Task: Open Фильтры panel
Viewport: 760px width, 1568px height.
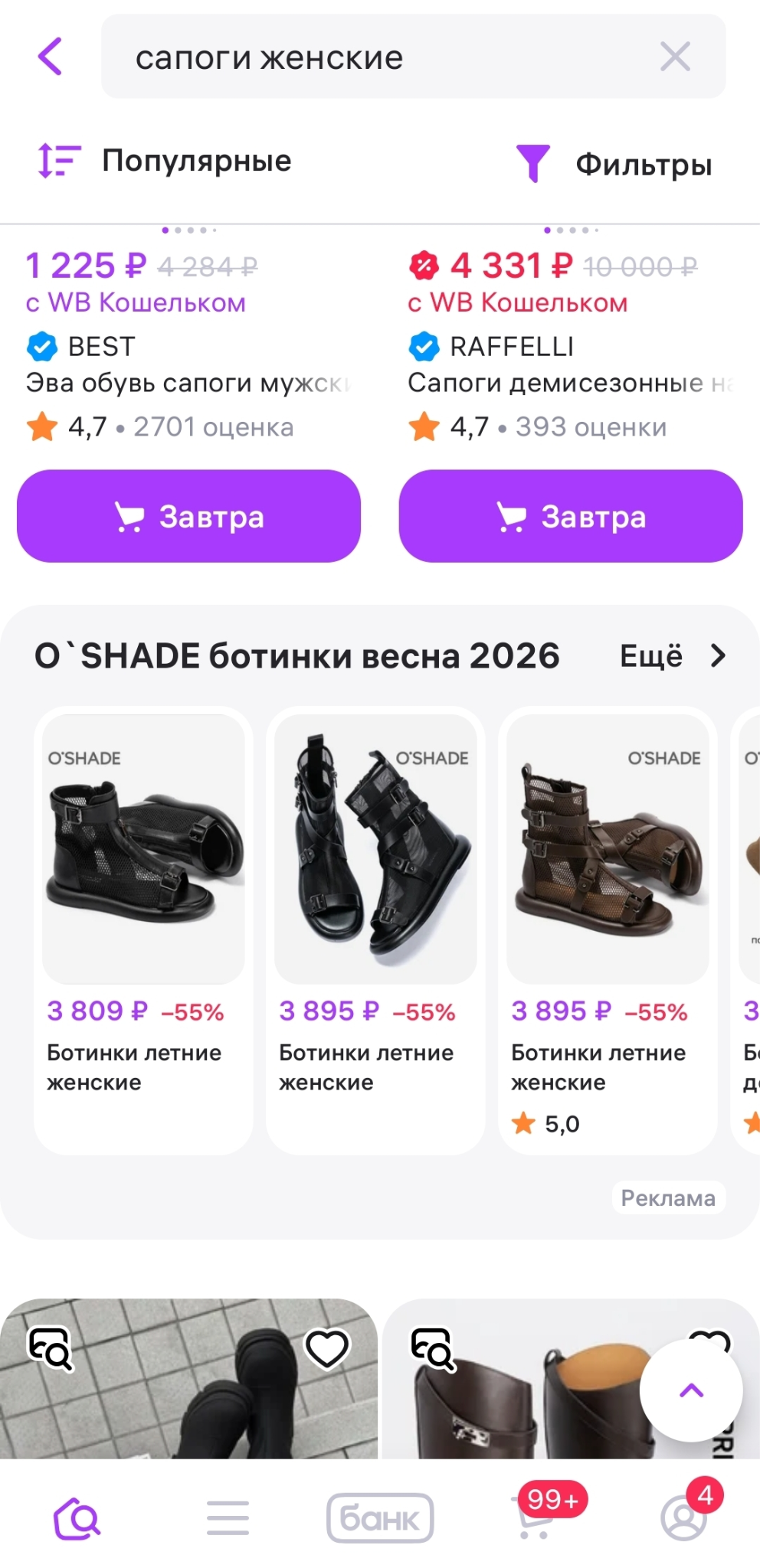Action: [x=615, y=164]
